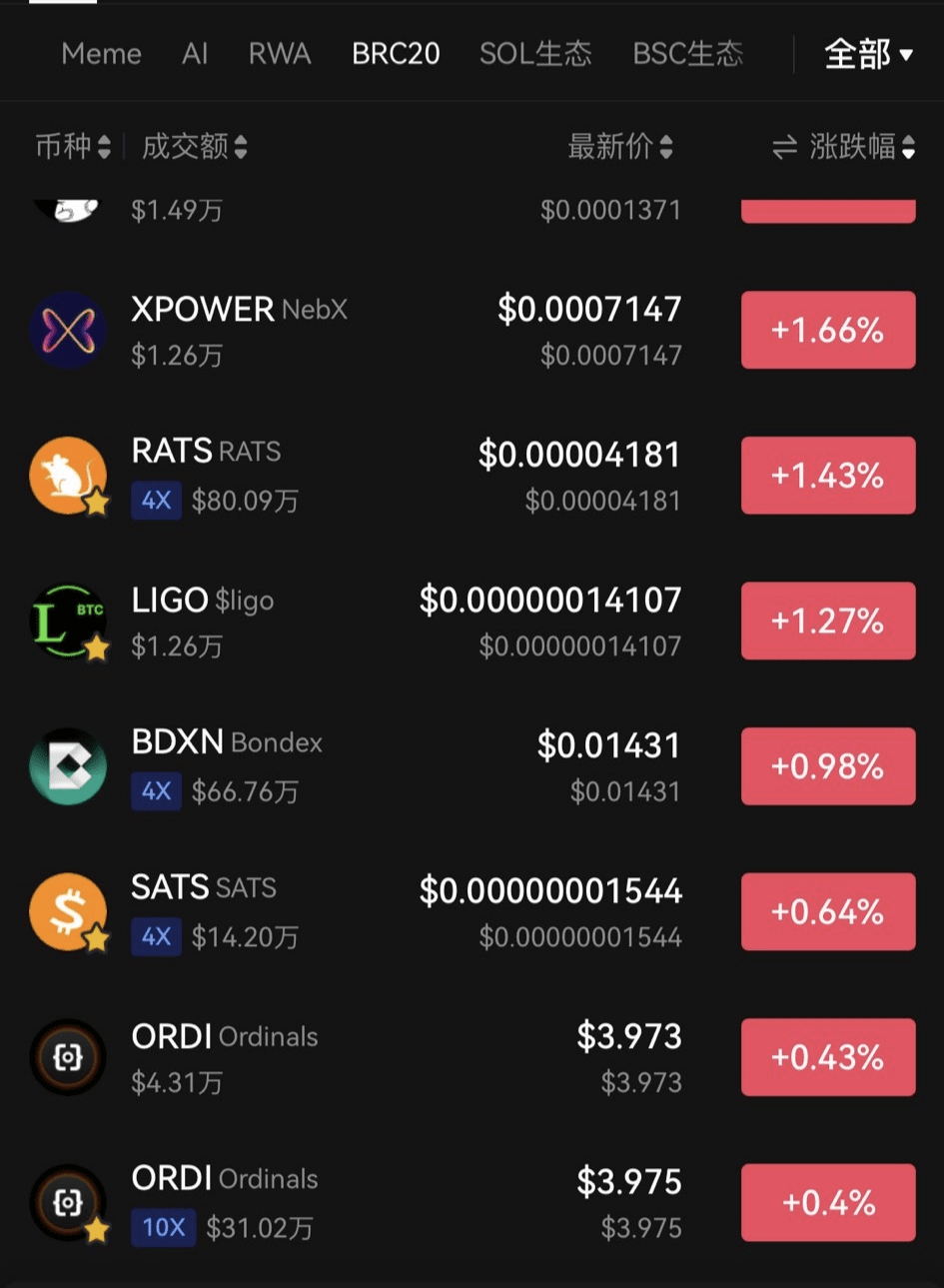Viewport: 944px width, 1288px height.
Task: Tap the +1.66% change badge for XPOWER
Action: 827,330
